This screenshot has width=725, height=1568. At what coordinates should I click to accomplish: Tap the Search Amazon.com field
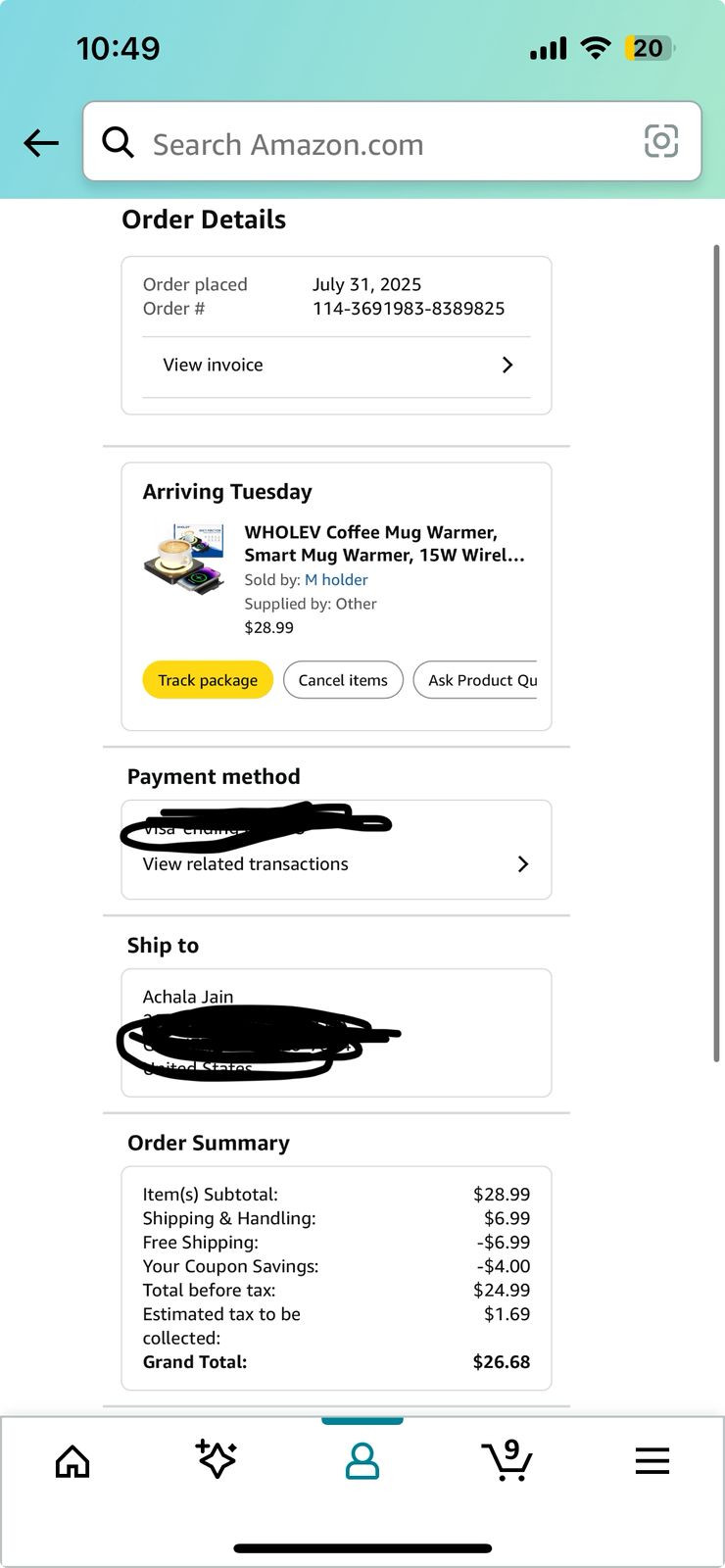[392, 142]
